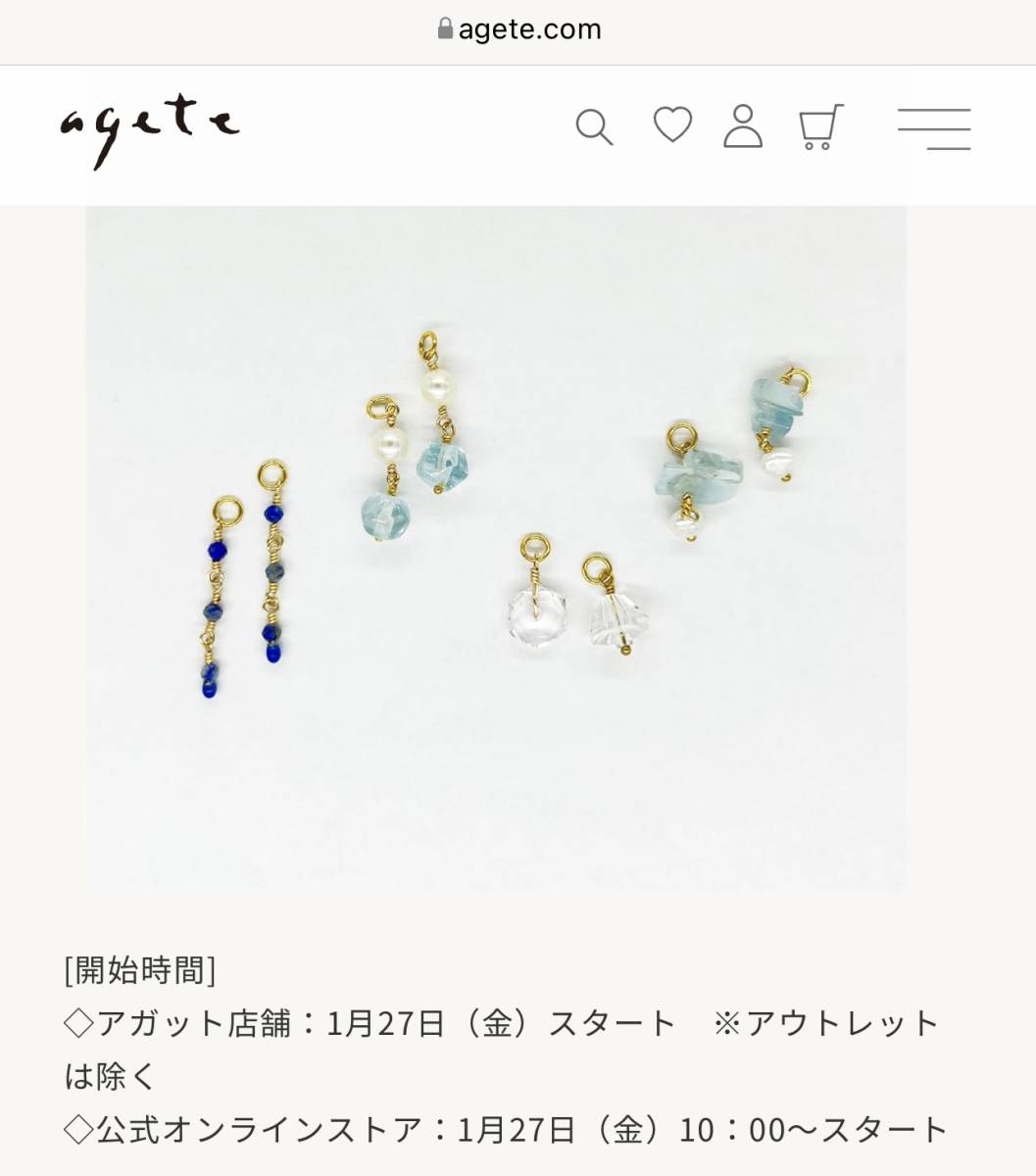Screen dimensions: 1036x1176
Task: Open the shopping cart
Action: click(x=820, y=127)
